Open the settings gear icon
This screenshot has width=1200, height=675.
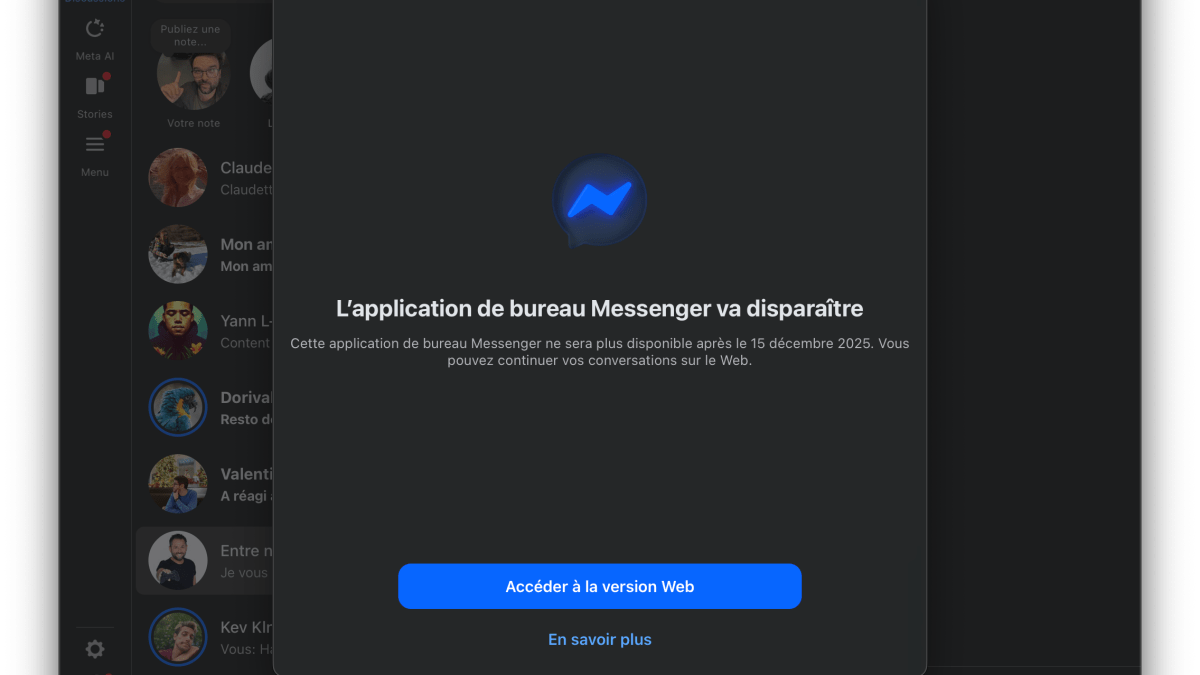(x=95, y=650)
